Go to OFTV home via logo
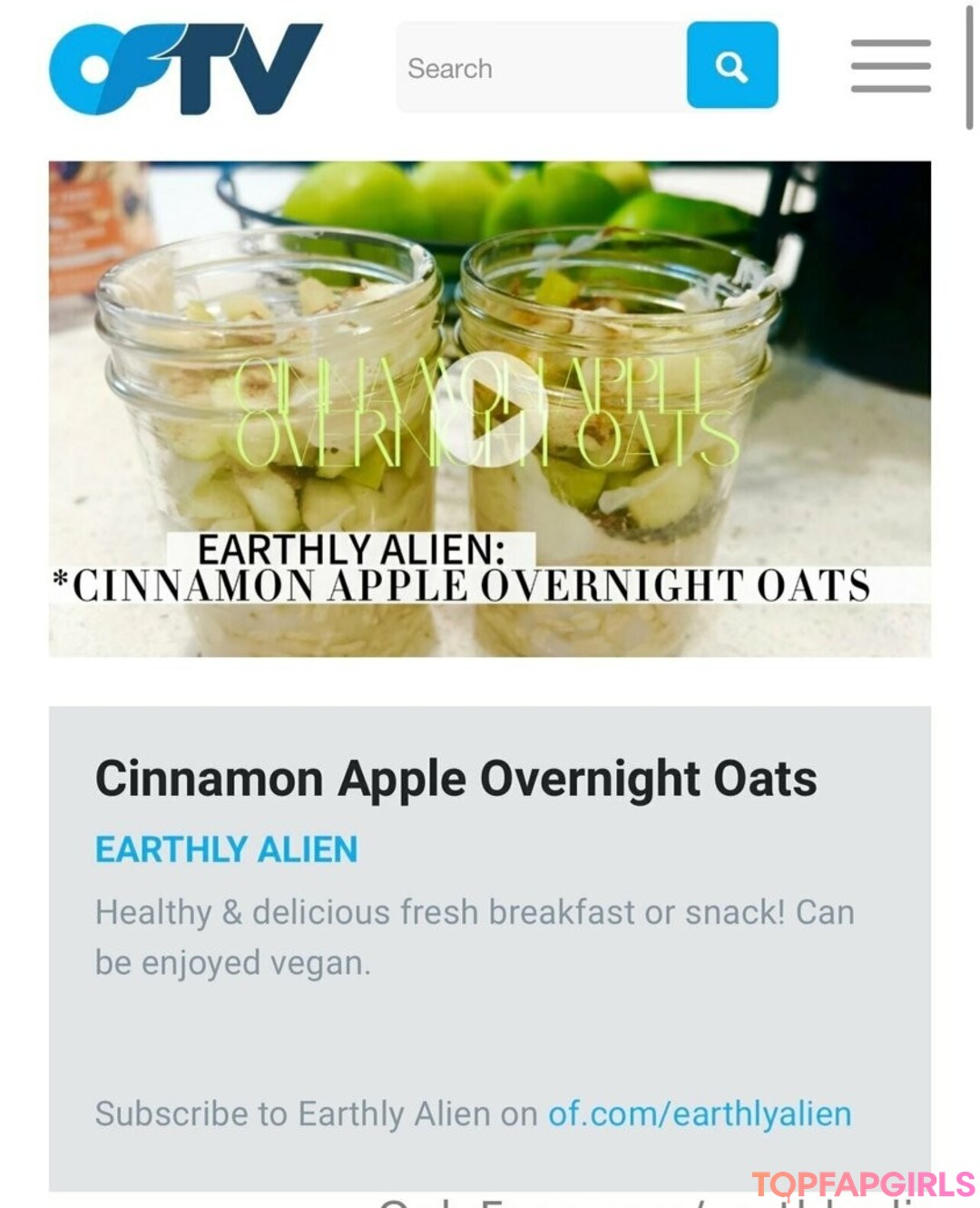This screenshot has width=980, height=1208. (185, 68)
